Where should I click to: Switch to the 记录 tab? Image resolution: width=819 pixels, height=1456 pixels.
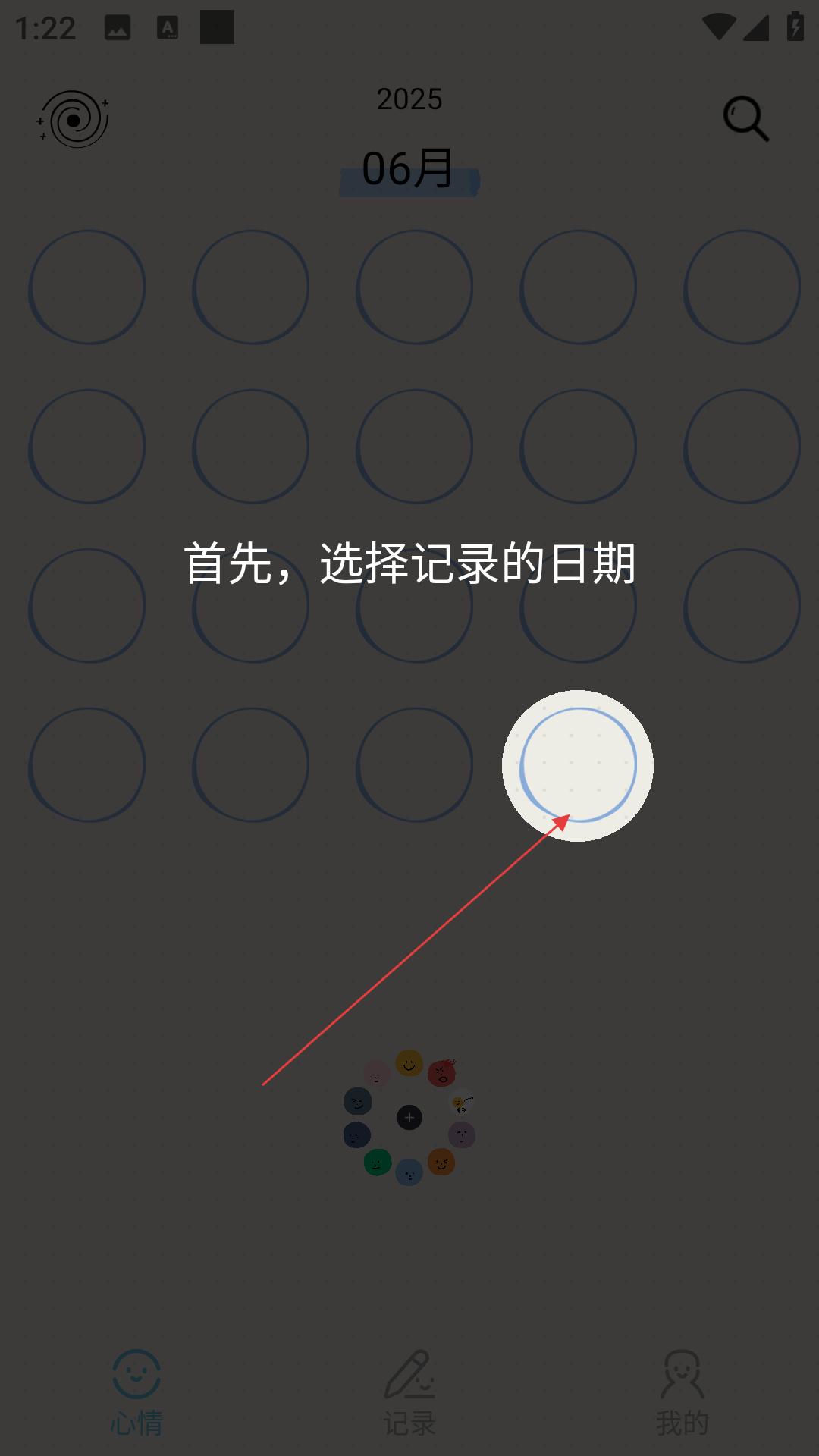409,1392
